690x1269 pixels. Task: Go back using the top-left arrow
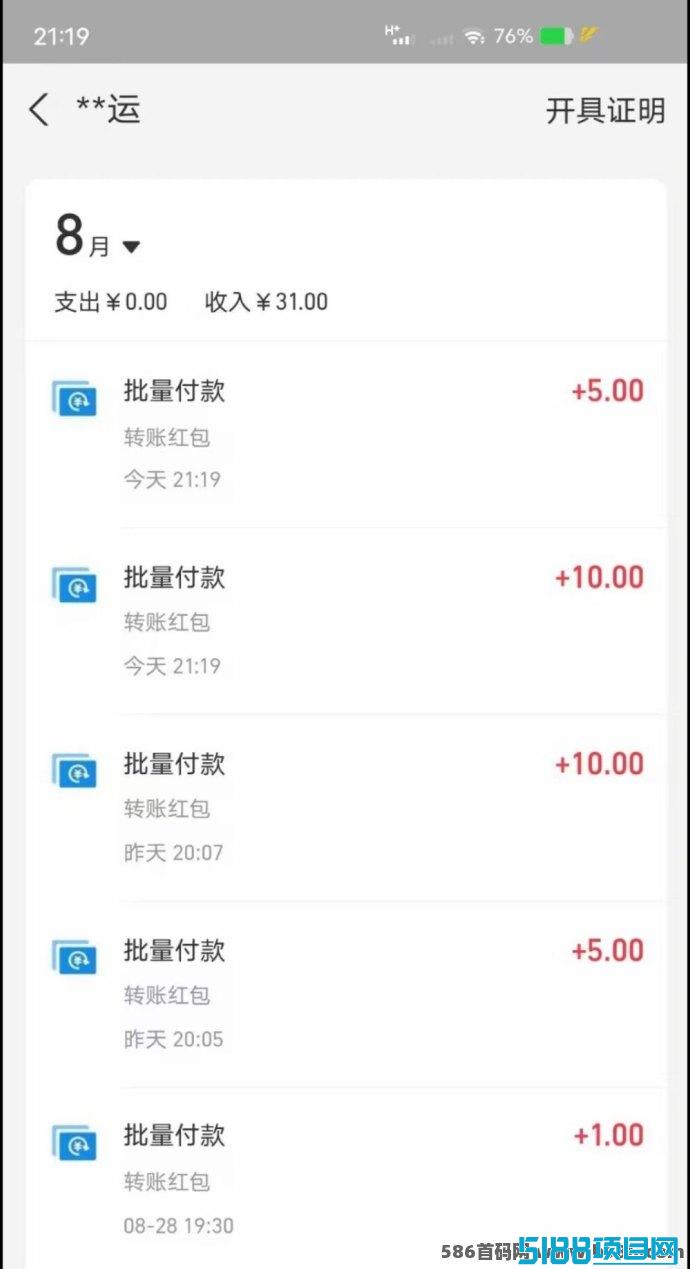pyautogui.click(x=39, y=109)
